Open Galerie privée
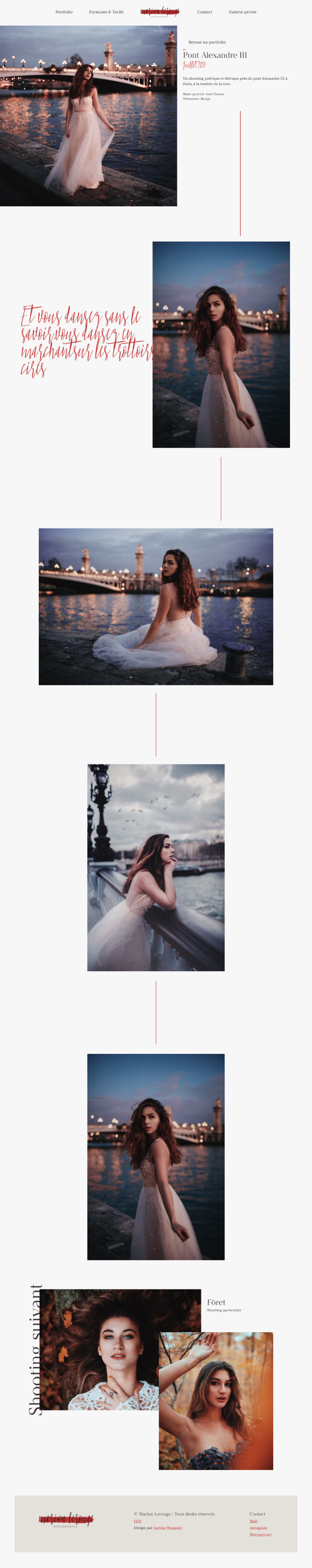312x1568 pixels. [242, 12]
